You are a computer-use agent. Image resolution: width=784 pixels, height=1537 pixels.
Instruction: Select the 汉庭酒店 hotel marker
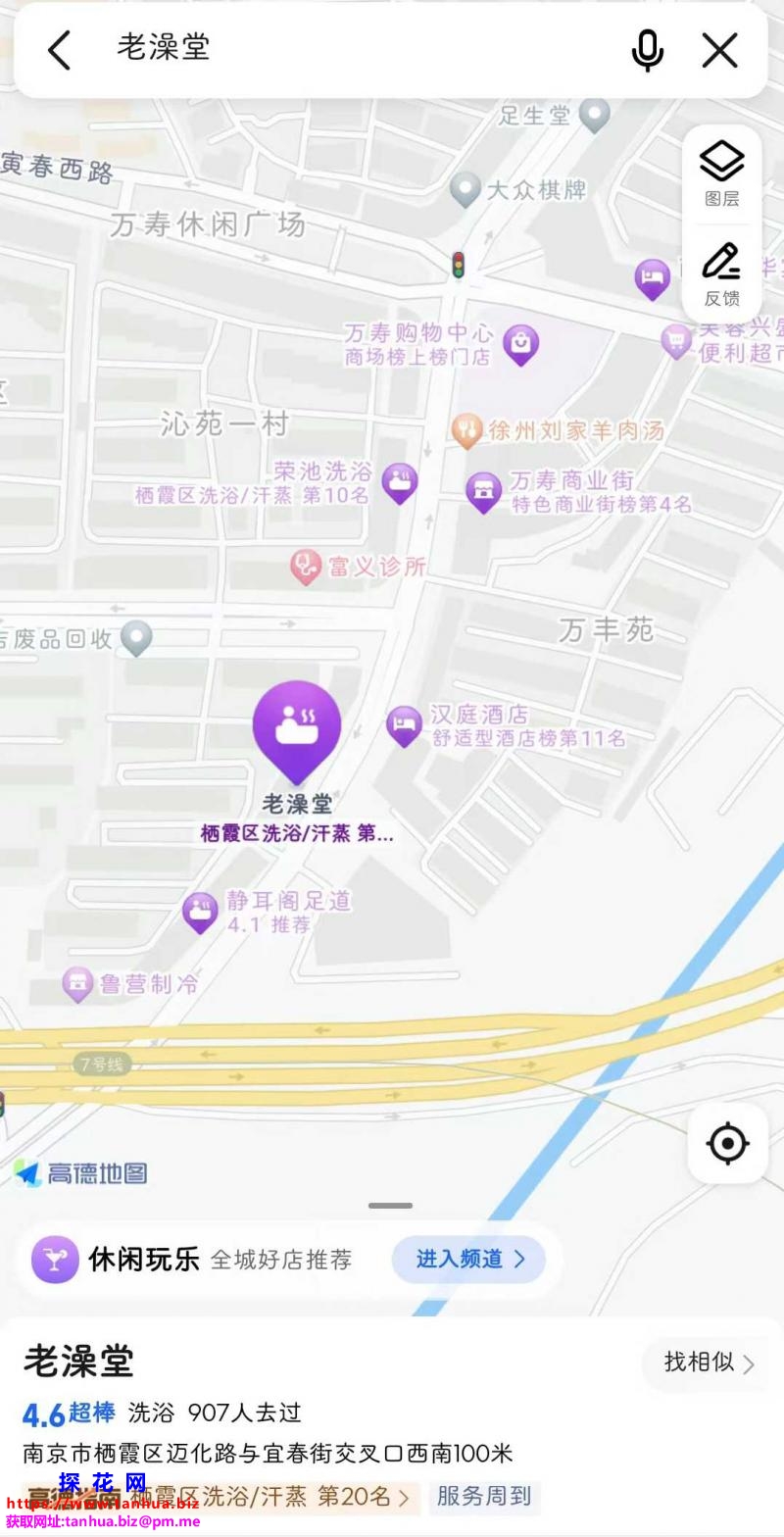404,726
